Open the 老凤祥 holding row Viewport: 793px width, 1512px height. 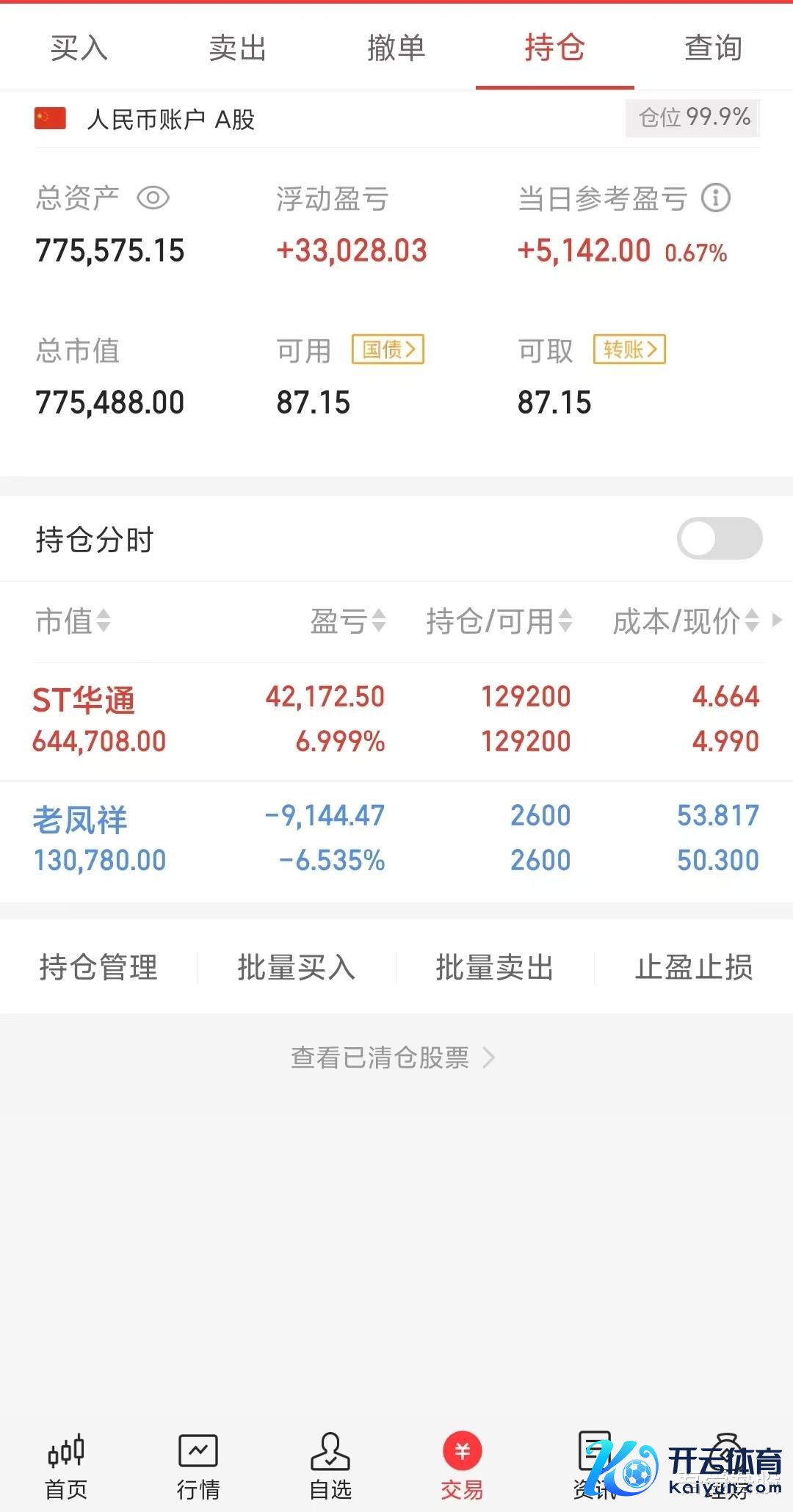[396, 839]
